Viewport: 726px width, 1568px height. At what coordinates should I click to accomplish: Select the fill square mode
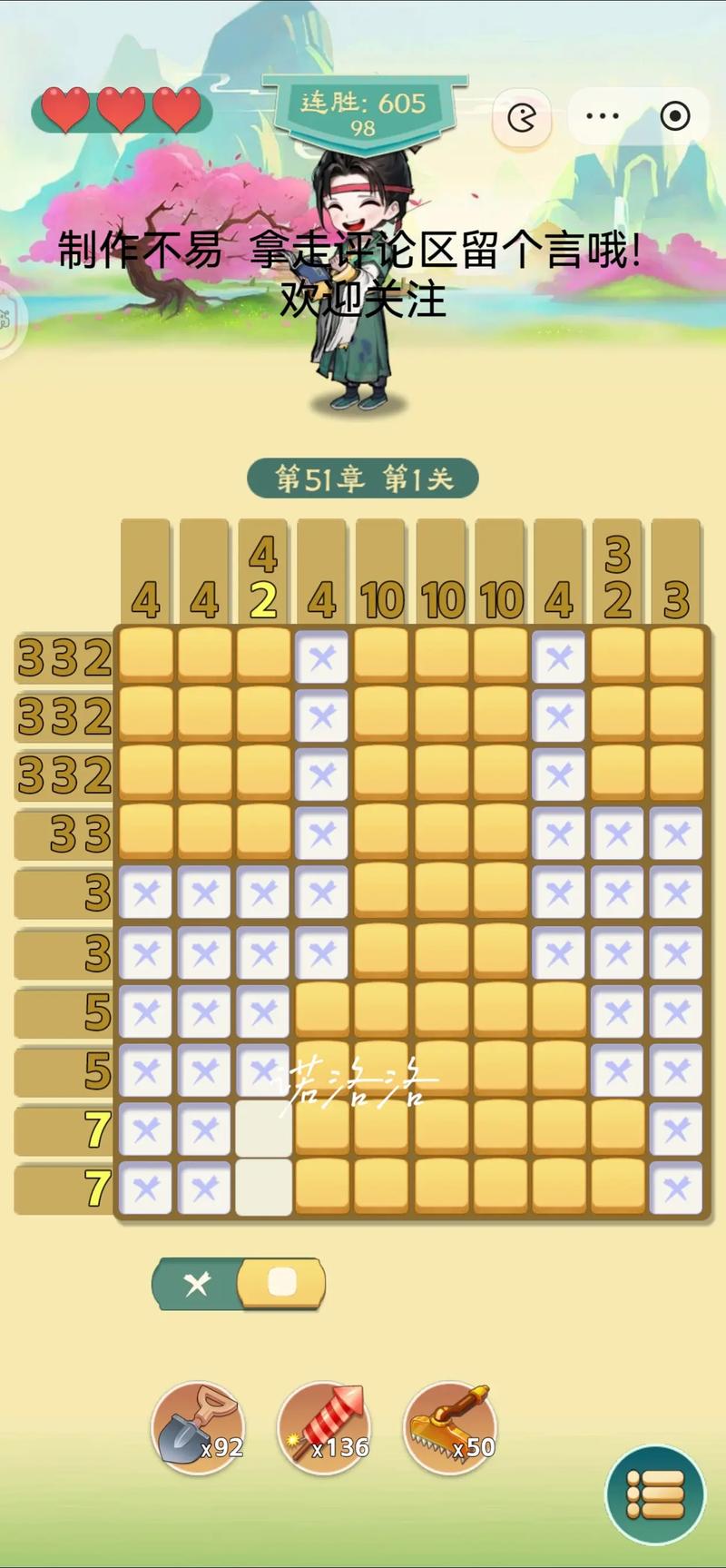(281, 1284)
